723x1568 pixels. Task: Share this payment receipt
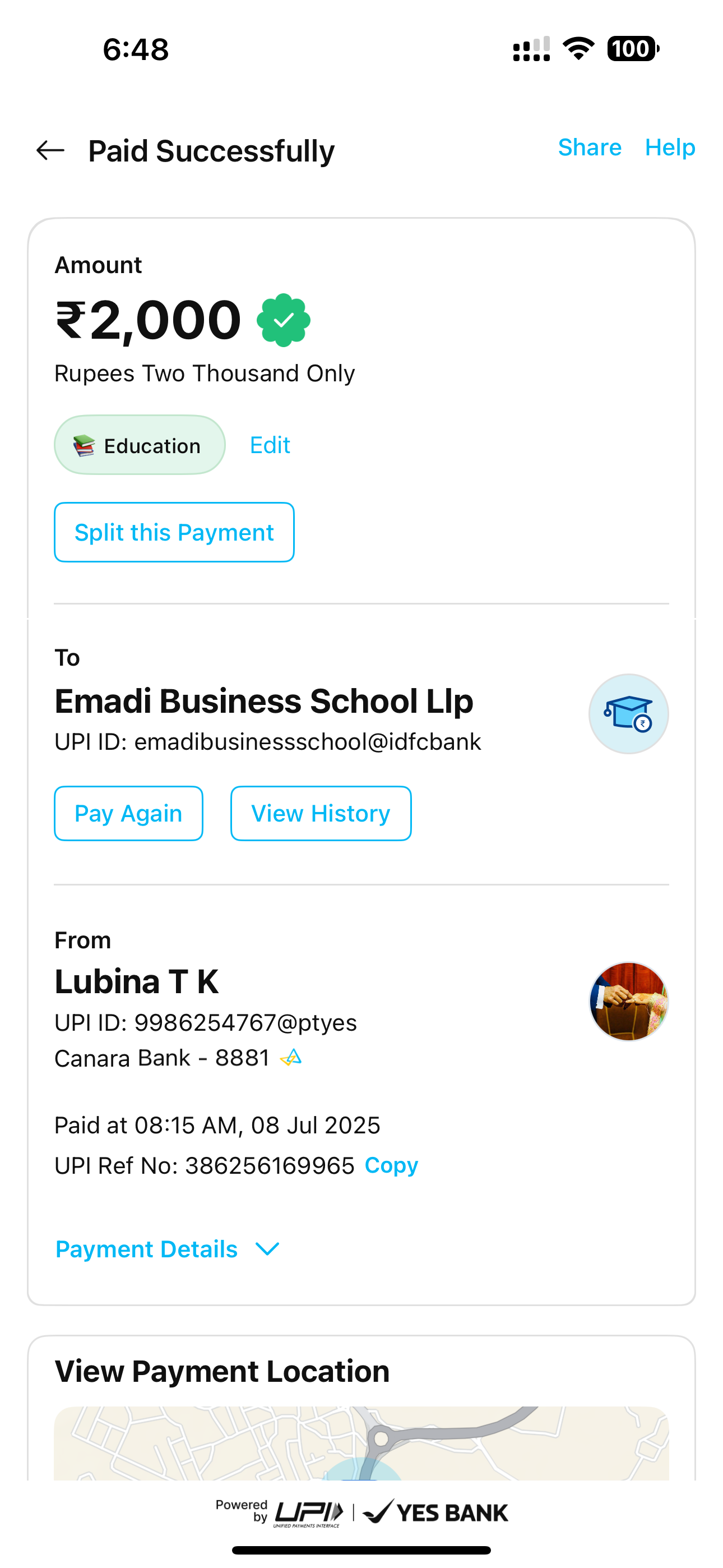click(589, 147)
